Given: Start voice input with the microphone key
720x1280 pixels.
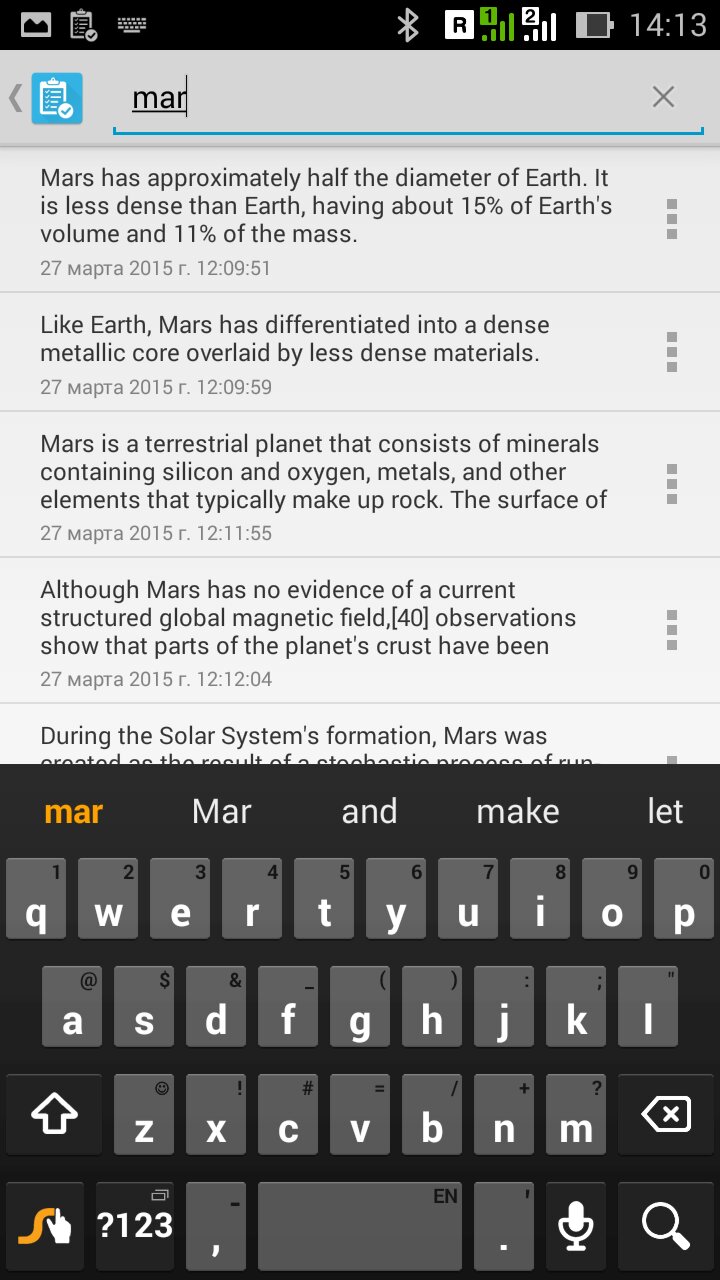Looking at the screenshot, I should (x=576, y=1225).
